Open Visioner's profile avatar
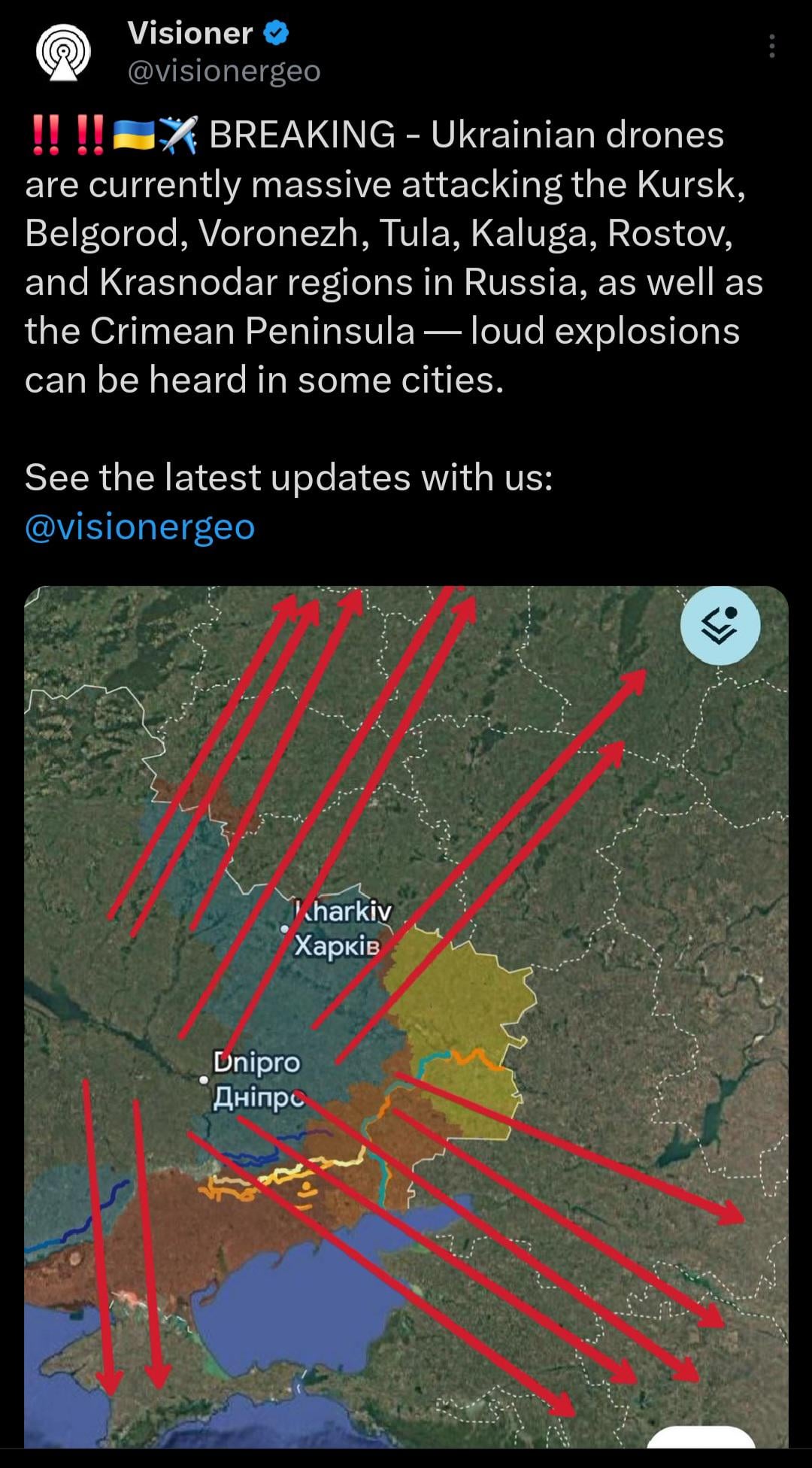Screen dimensions: 812x1468 point(64,52)
